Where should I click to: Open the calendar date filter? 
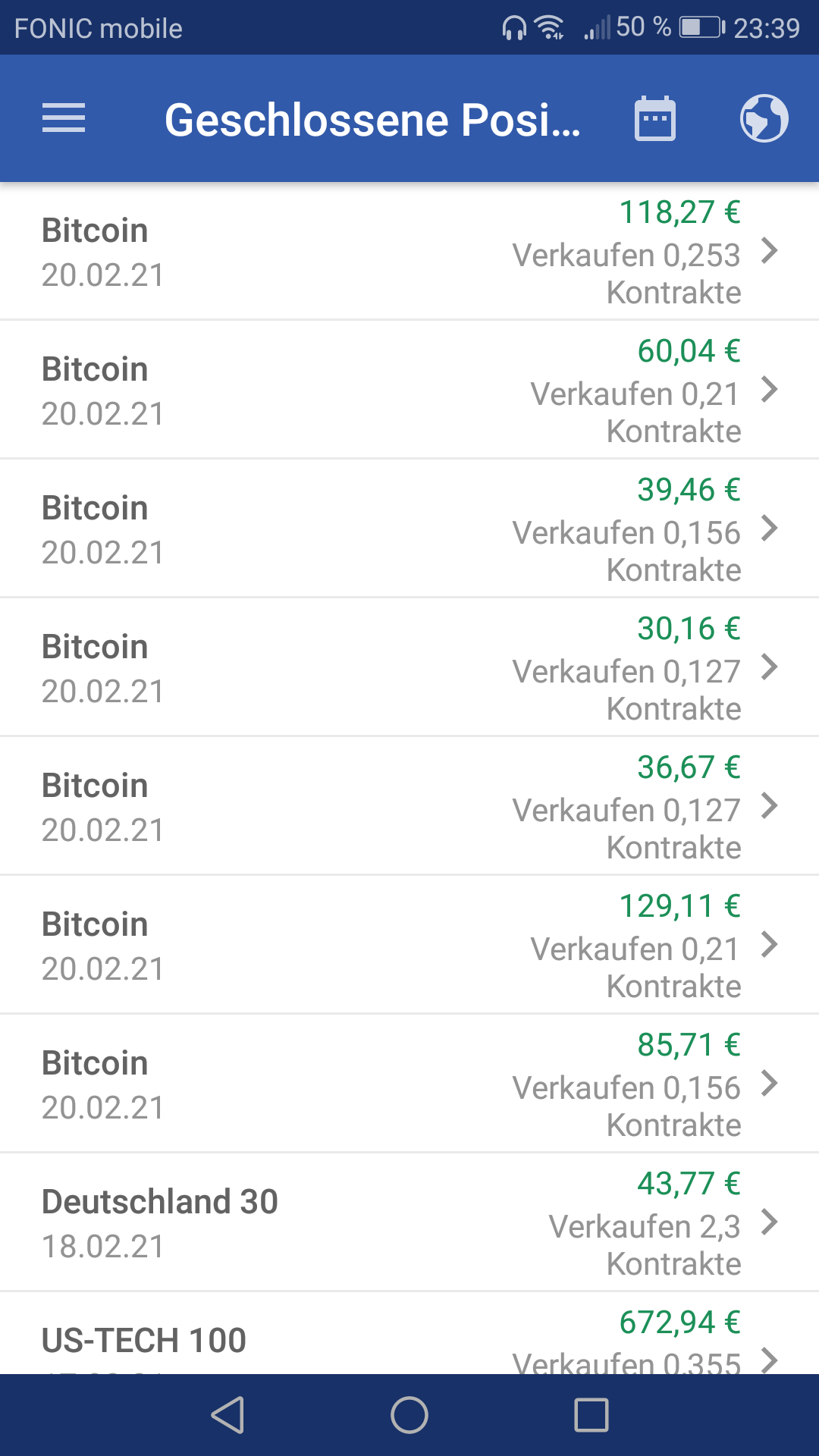pos(655,118)
